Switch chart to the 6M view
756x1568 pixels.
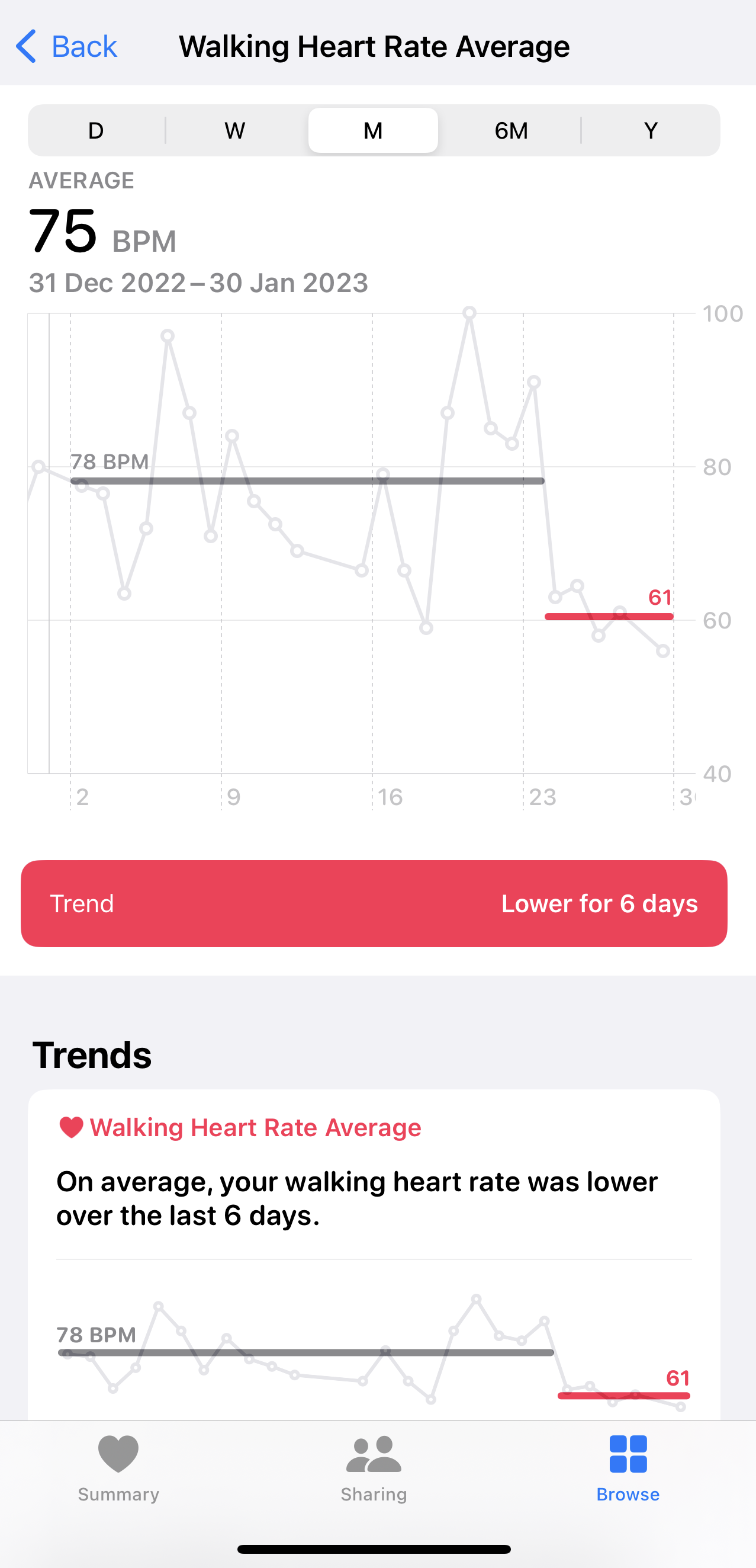tap(511, 130)
